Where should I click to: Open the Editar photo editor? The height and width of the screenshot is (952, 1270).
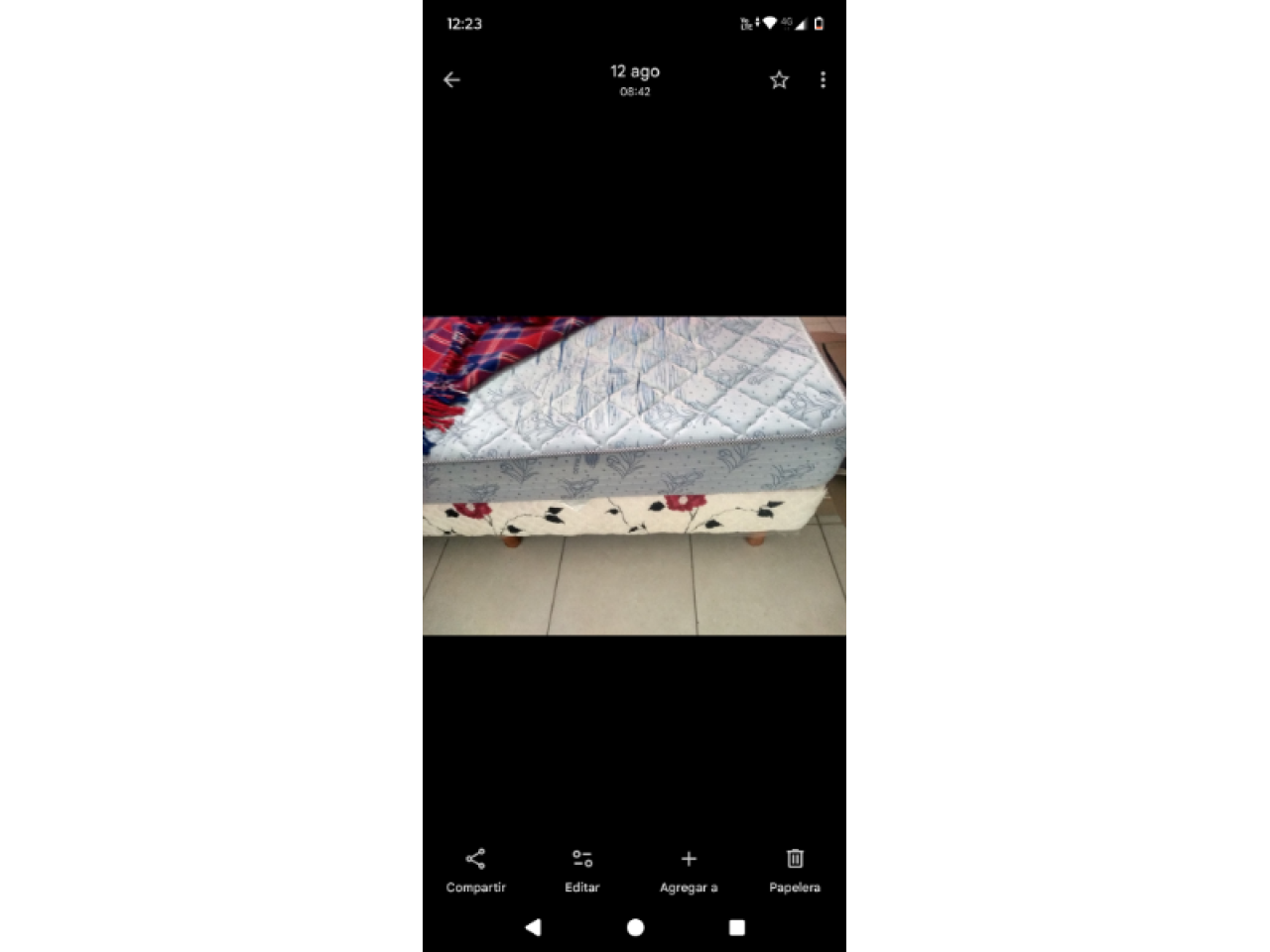pyautogui.click(x=581, y=870)
